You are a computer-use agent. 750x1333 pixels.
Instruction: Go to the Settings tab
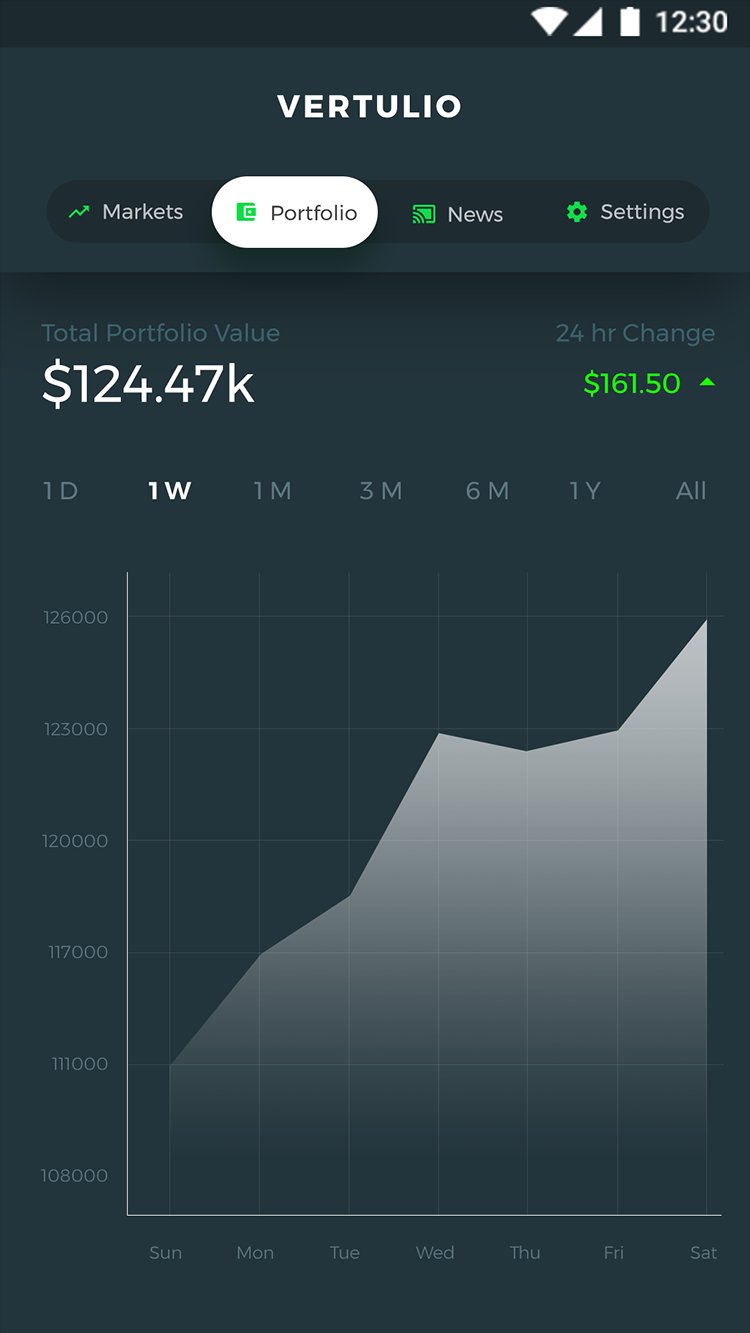(x=625, y=212)
